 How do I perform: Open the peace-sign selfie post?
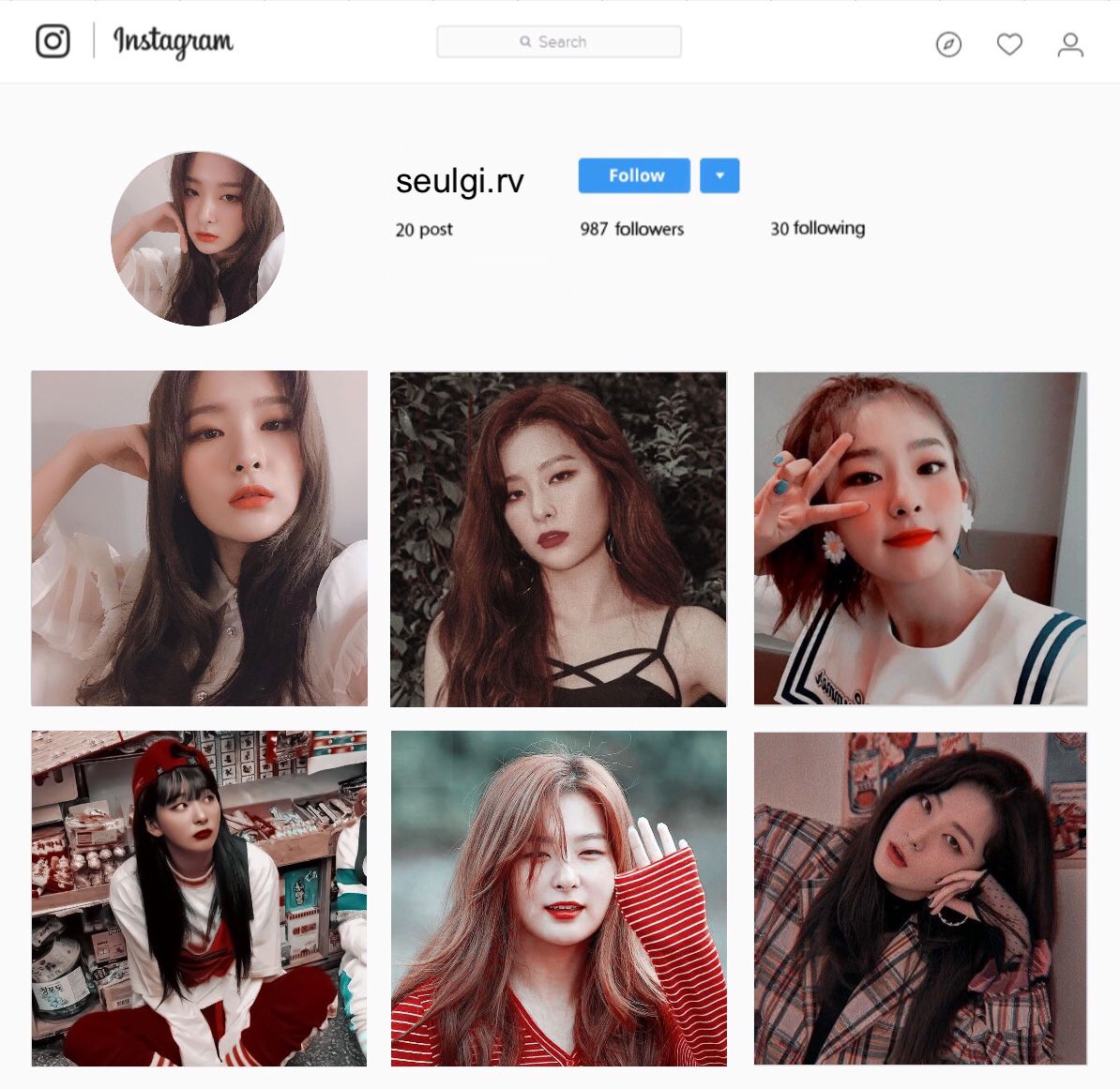920,538
